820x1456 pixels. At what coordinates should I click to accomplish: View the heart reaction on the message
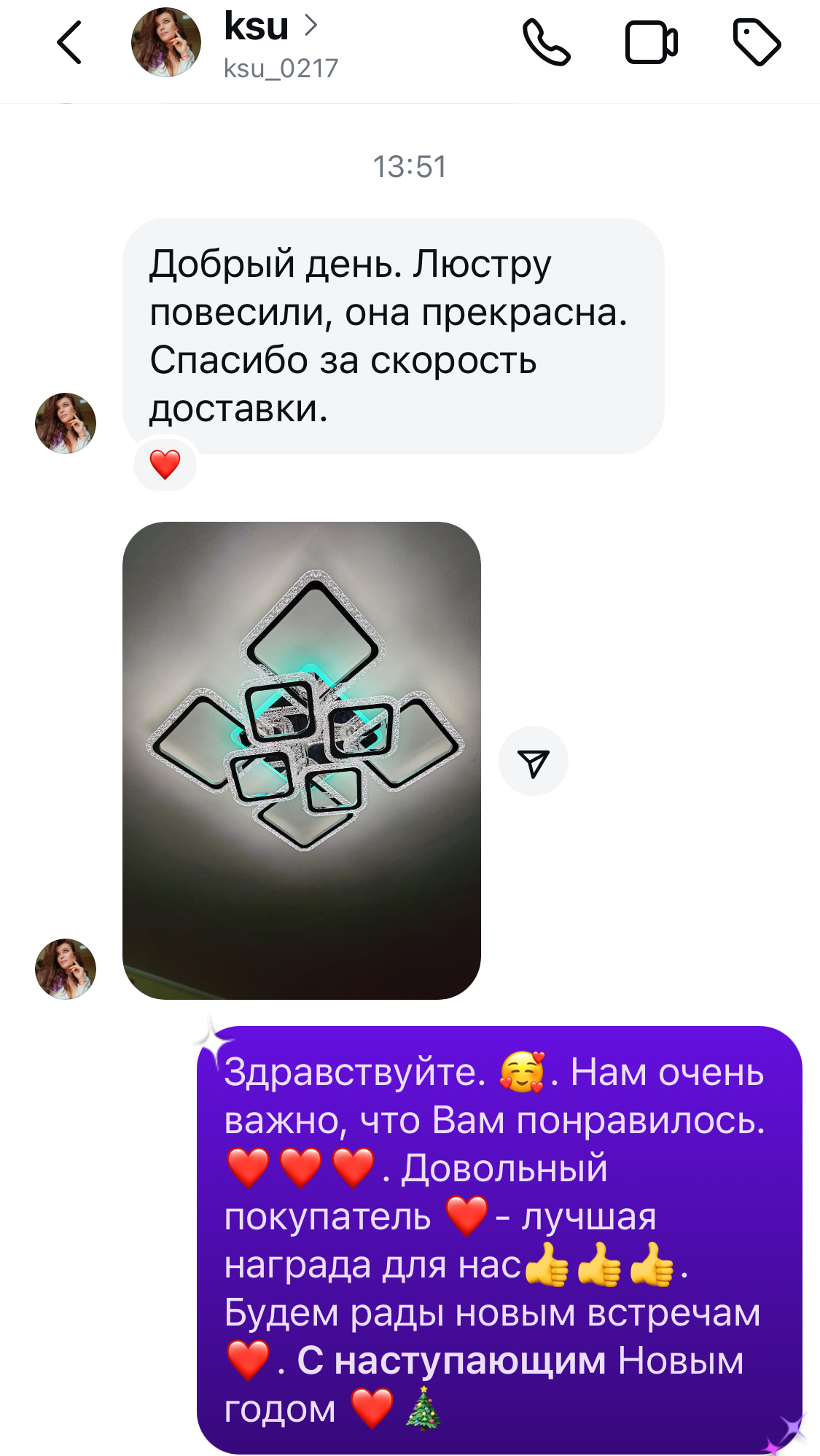165,464
